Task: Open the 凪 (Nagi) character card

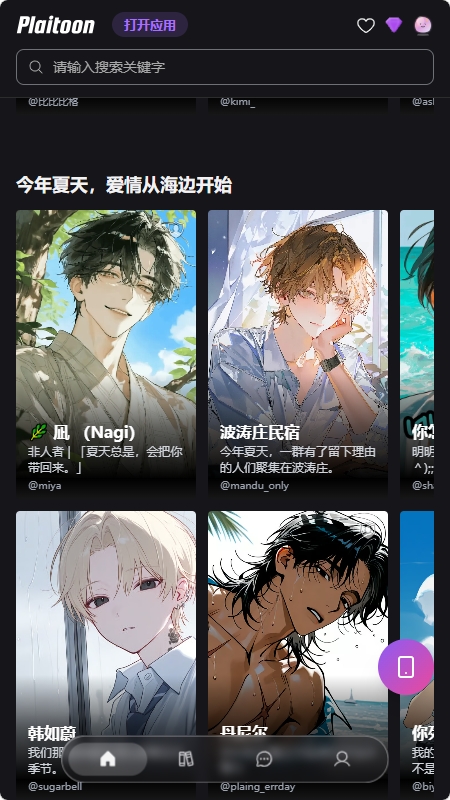Action: point(106,352)
